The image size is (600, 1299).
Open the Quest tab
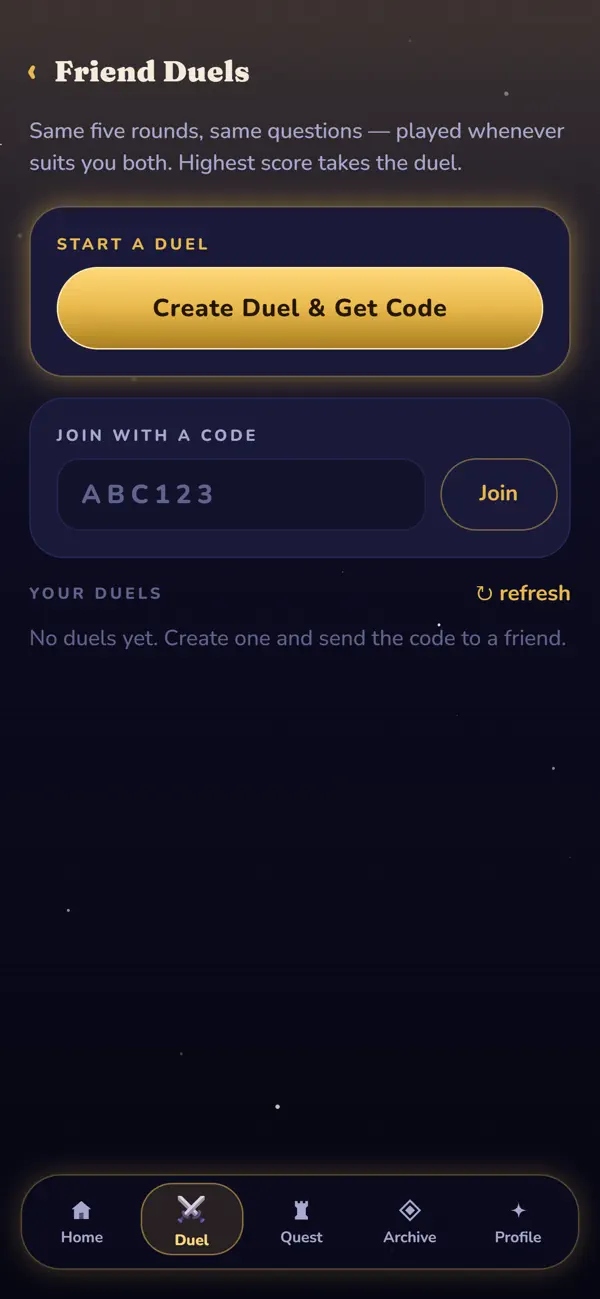(301, 1222)
